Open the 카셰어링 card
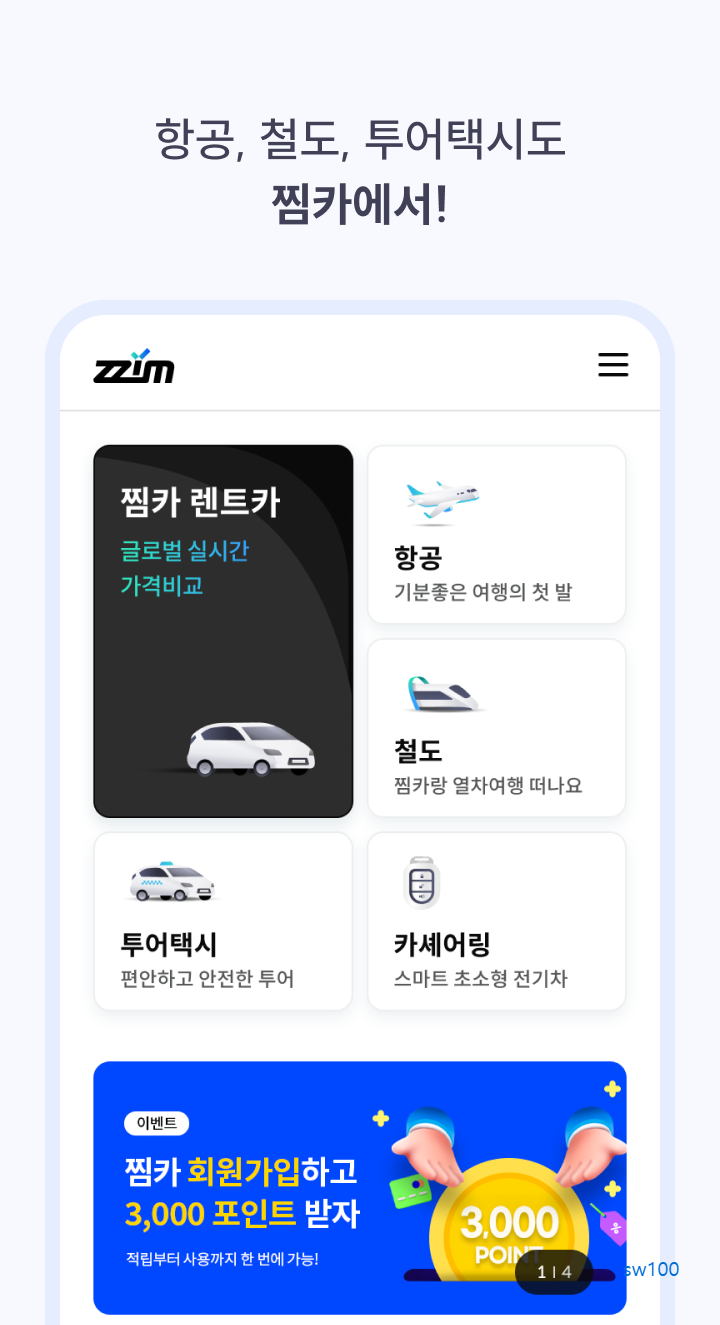 496,921
